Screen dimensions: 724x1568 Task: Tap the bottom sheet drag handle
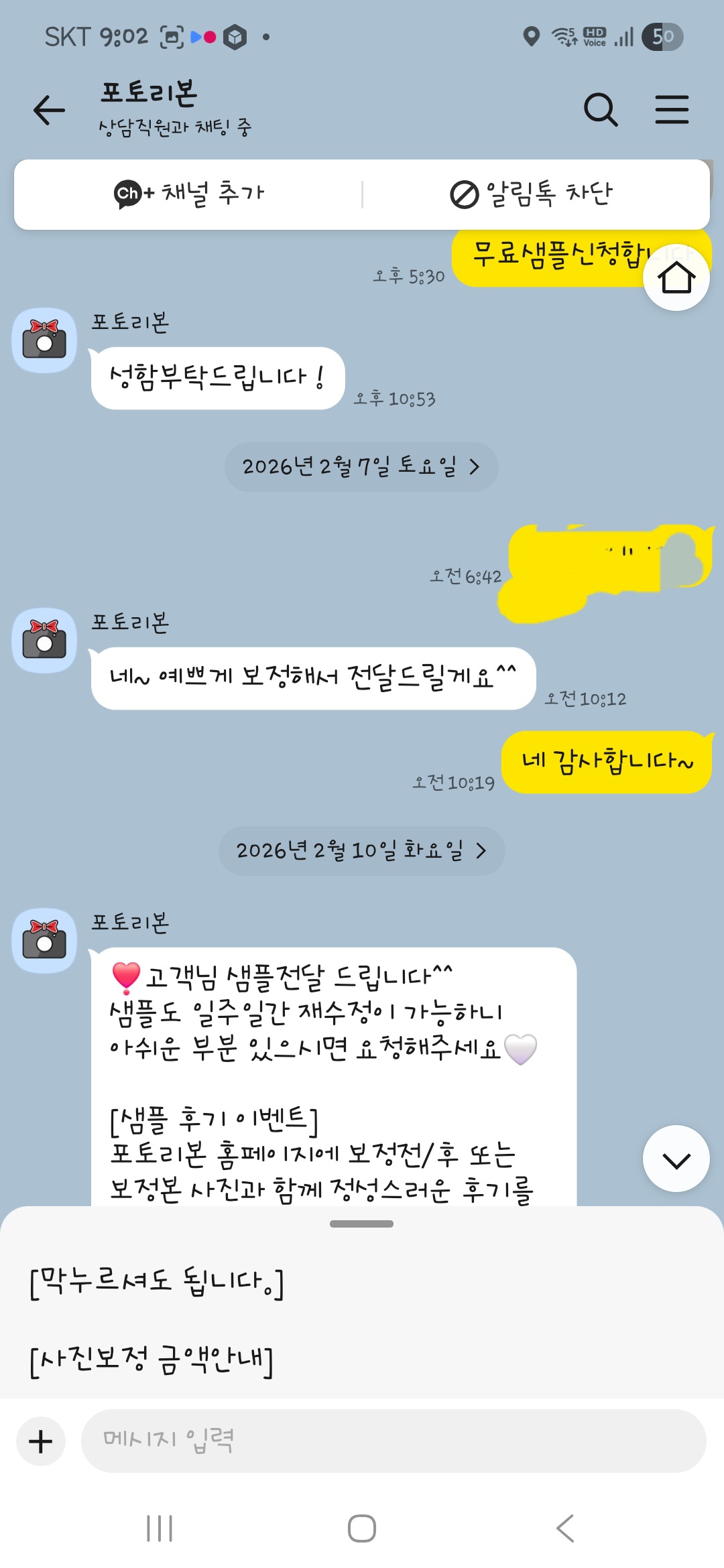coord(361,1224)
